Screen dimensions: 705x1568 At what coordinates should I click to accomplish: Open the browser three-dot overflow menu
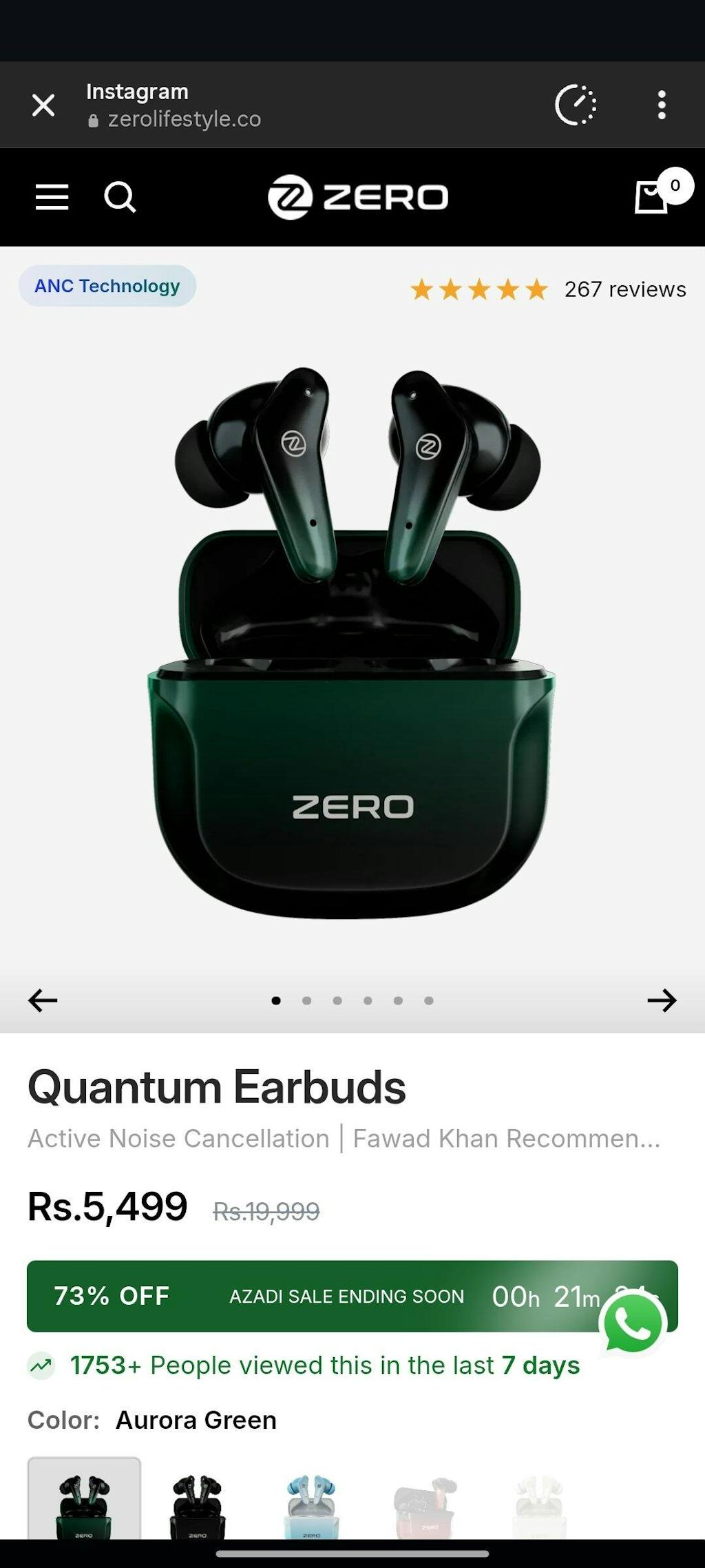pyautogui.click(x=661, y=105)
